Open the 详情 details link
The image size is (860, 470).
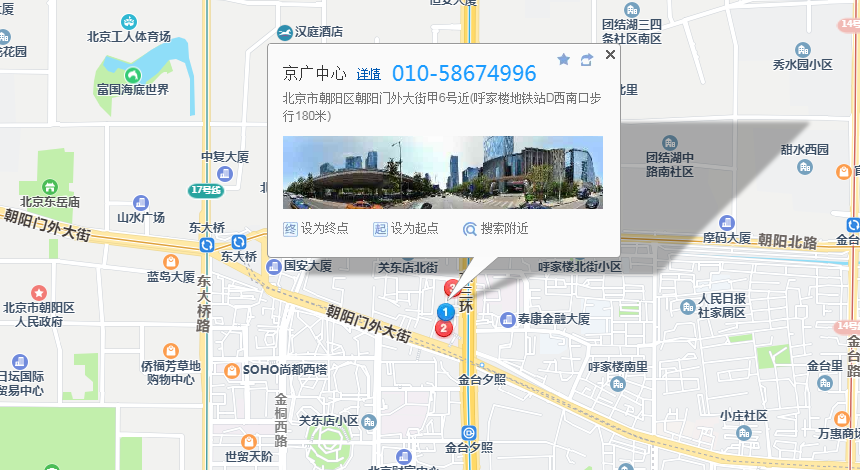coord(369,74)
